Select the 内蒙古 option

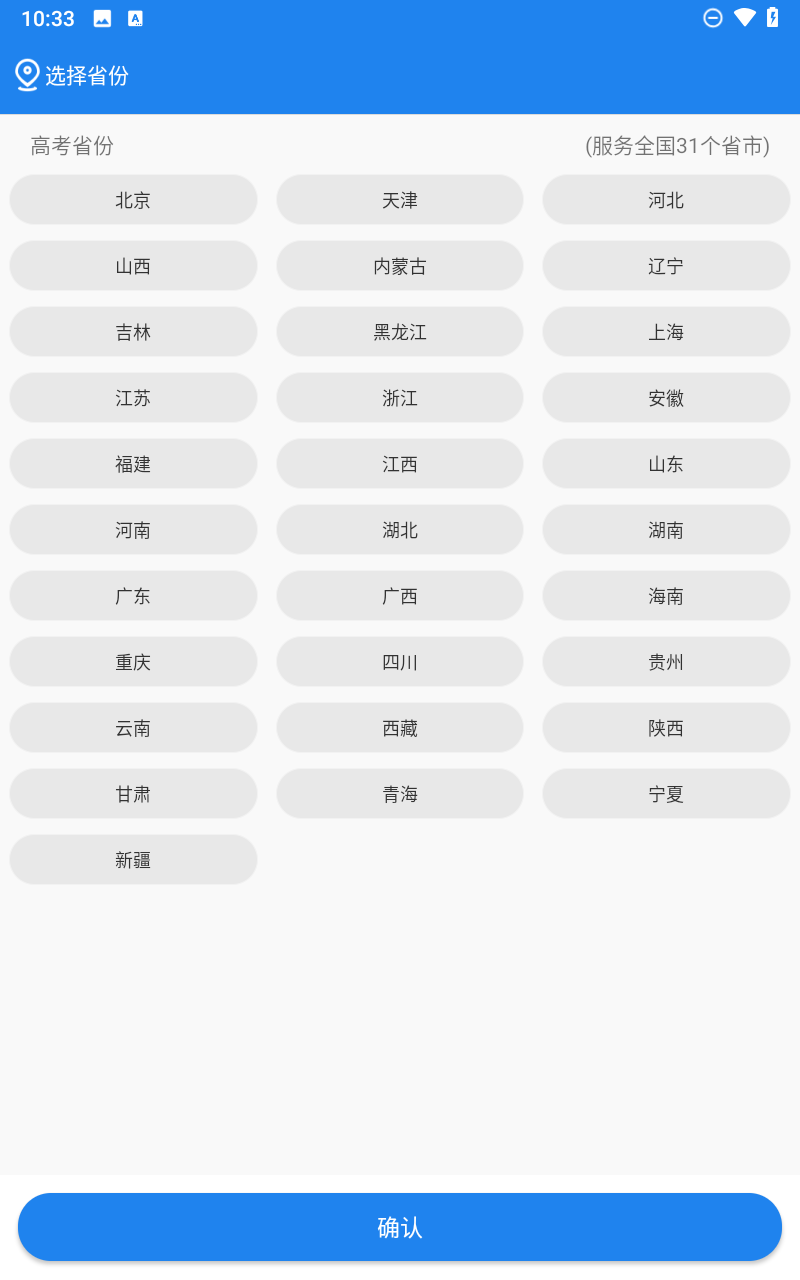(x=400, y=266)
